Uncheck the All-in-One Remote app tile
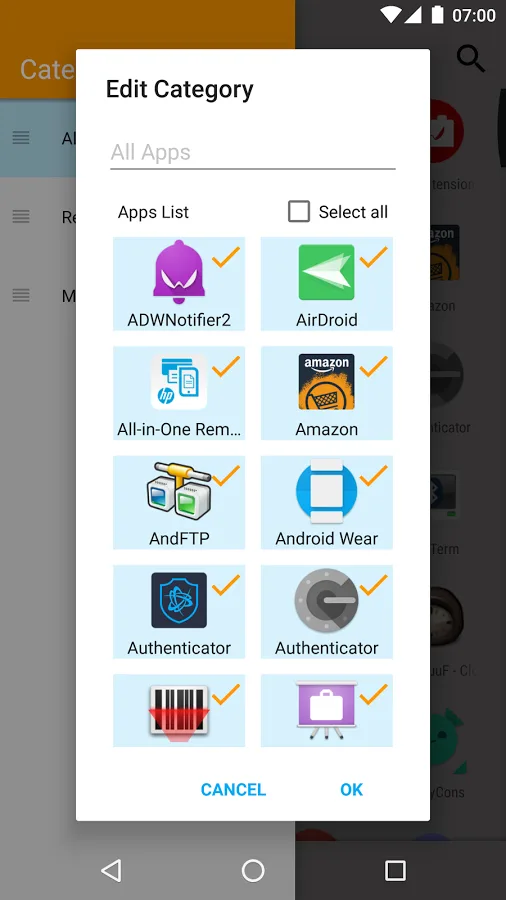The height and width of the screenshot is (900, 506). pyautogui.click(x=179, y=393)
